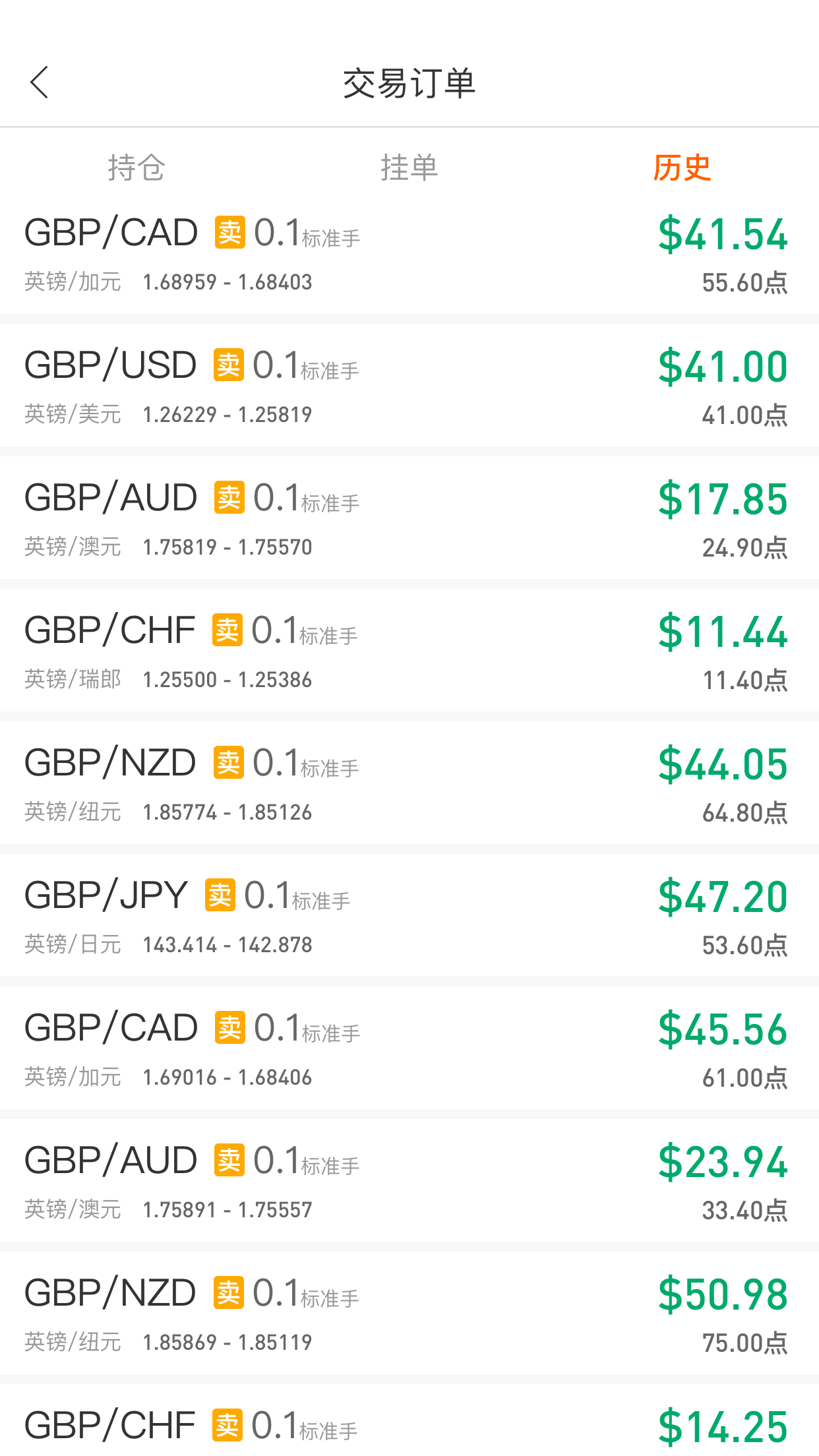Open the GBP/USD order with $41.00 profit

pos(409,386)
